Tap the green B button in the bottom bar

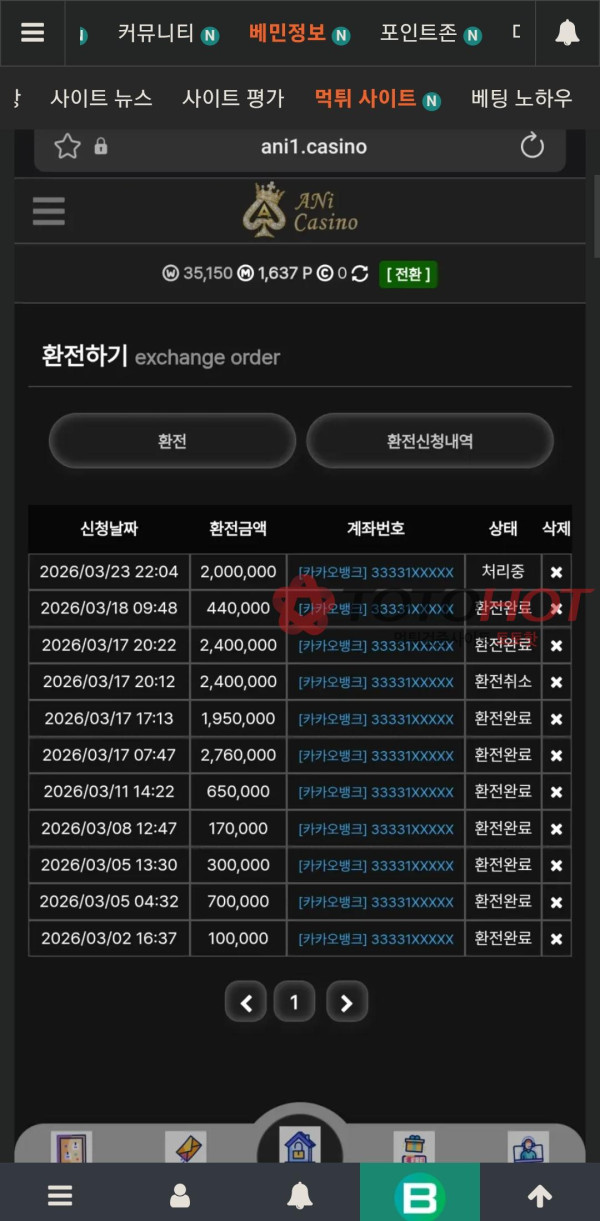tap(420, 1195)
